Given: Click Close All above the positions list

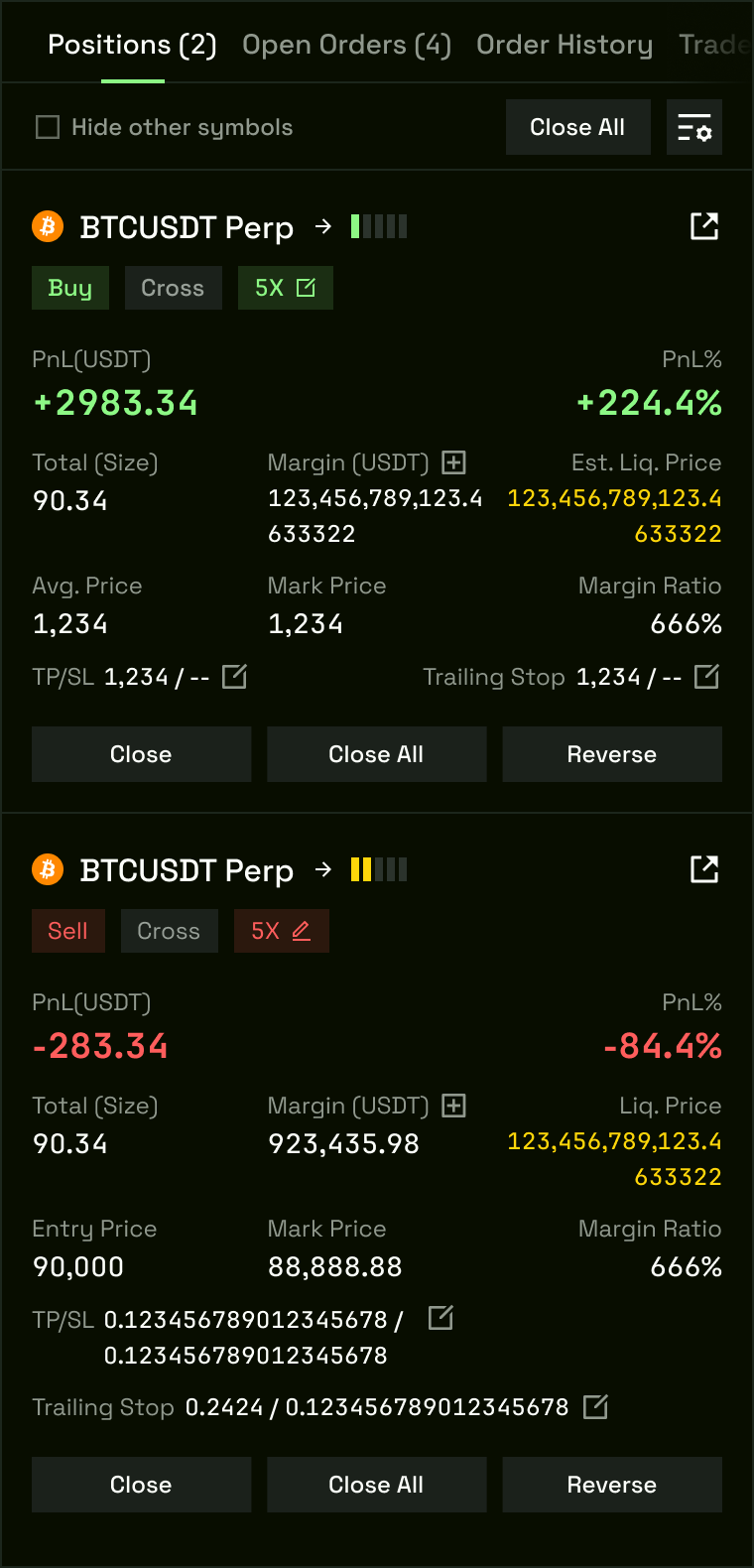Looking at the screenshot, I should [x=577, y=127].
